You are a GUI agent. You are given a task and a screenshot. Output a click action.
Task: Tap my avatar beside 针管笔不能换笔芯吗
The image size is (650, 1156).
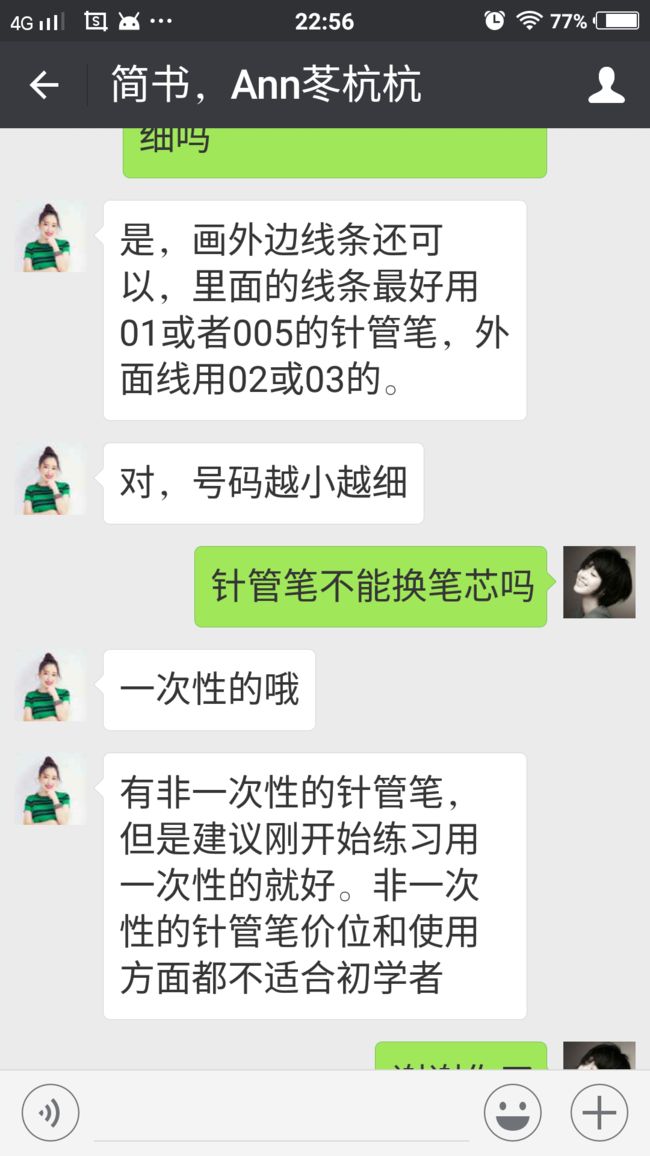coord(599,582)
